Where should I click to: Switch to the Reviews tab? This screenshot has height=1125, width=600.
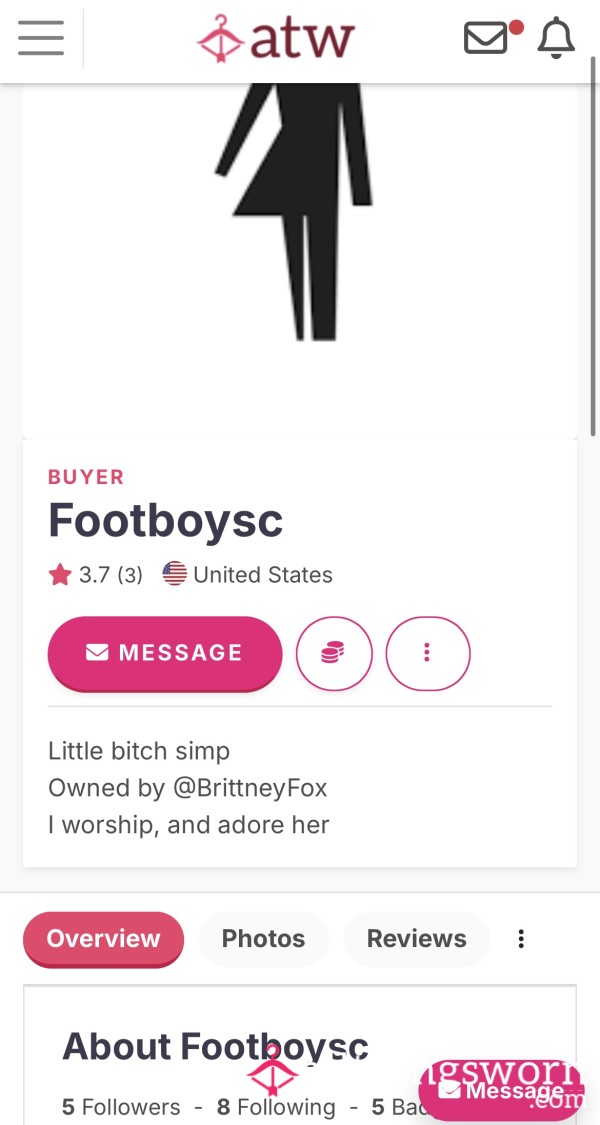[x=416, y=938]
